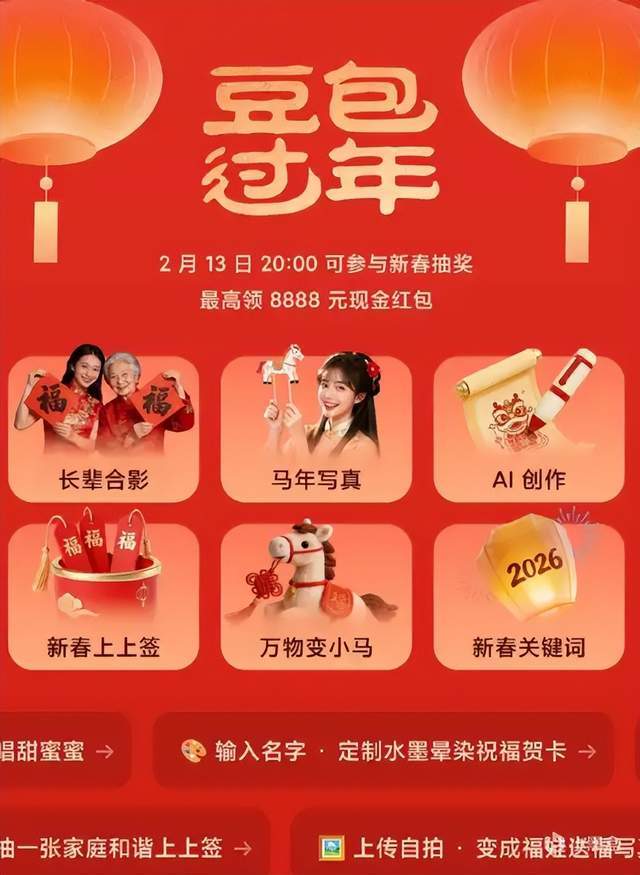
Task: Open the 马年写真 card
Action: point(316,430)
